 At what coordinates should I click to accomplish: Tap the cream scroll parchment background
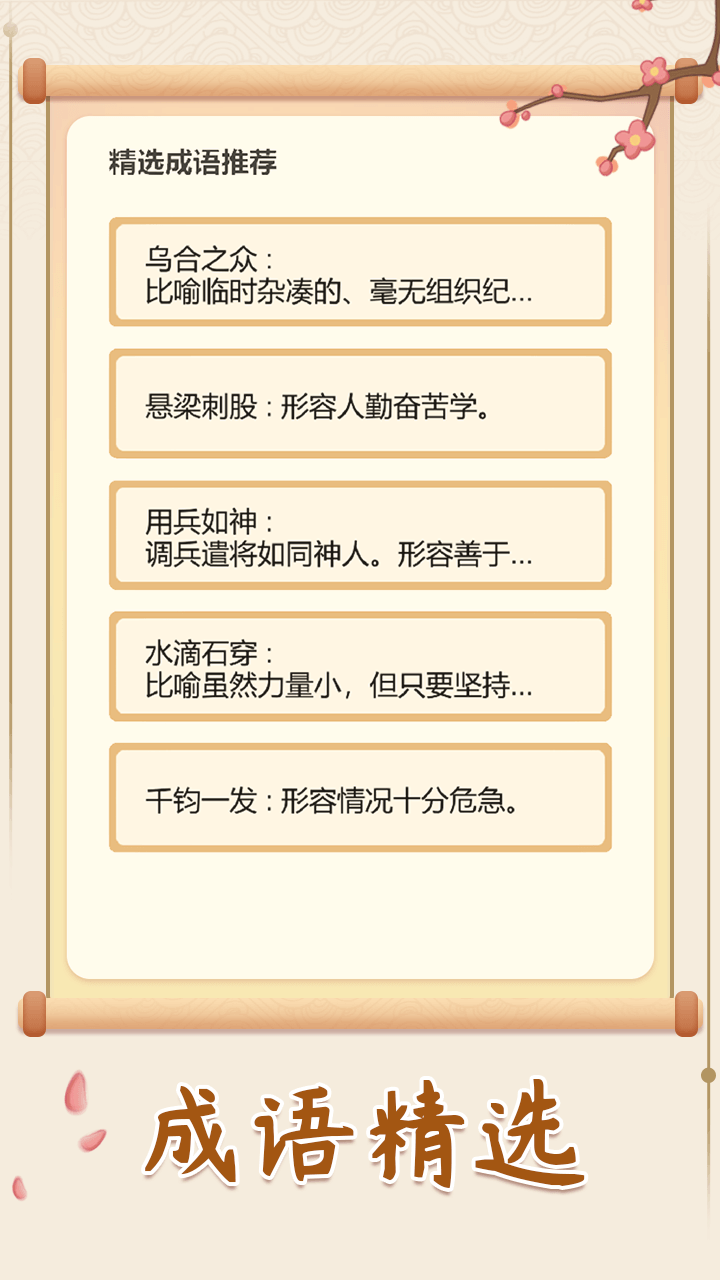(360, 910)
